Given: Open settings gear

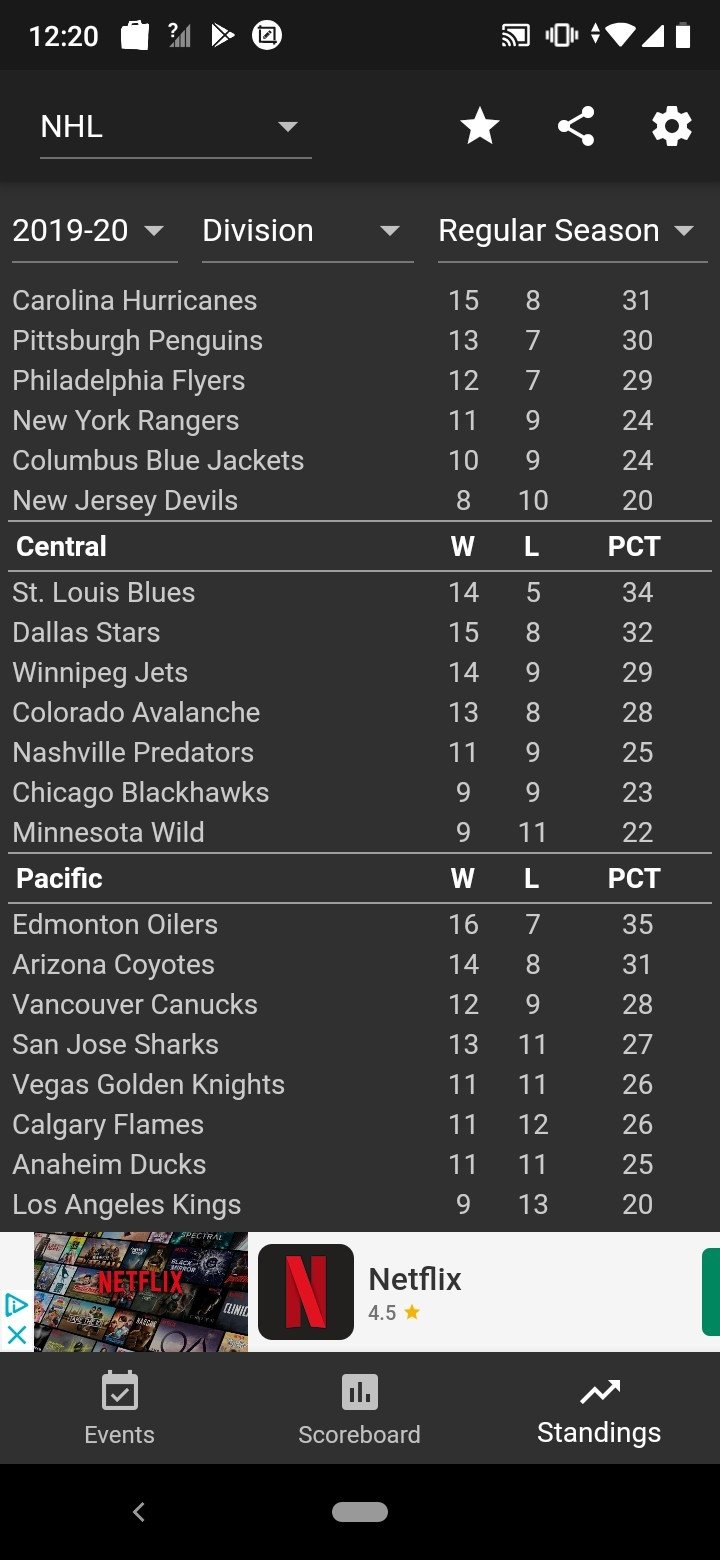Looking at the screenshot, I should pyautogui.click(x=672, y=127).
